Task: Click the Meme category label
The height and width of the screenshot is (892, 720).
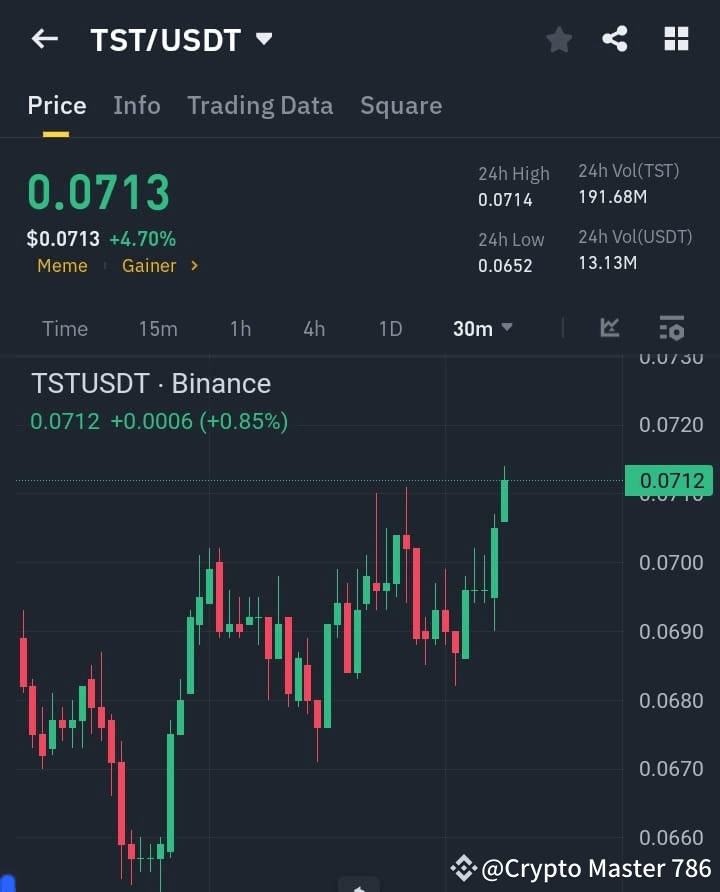Action: tap(62, 266)
